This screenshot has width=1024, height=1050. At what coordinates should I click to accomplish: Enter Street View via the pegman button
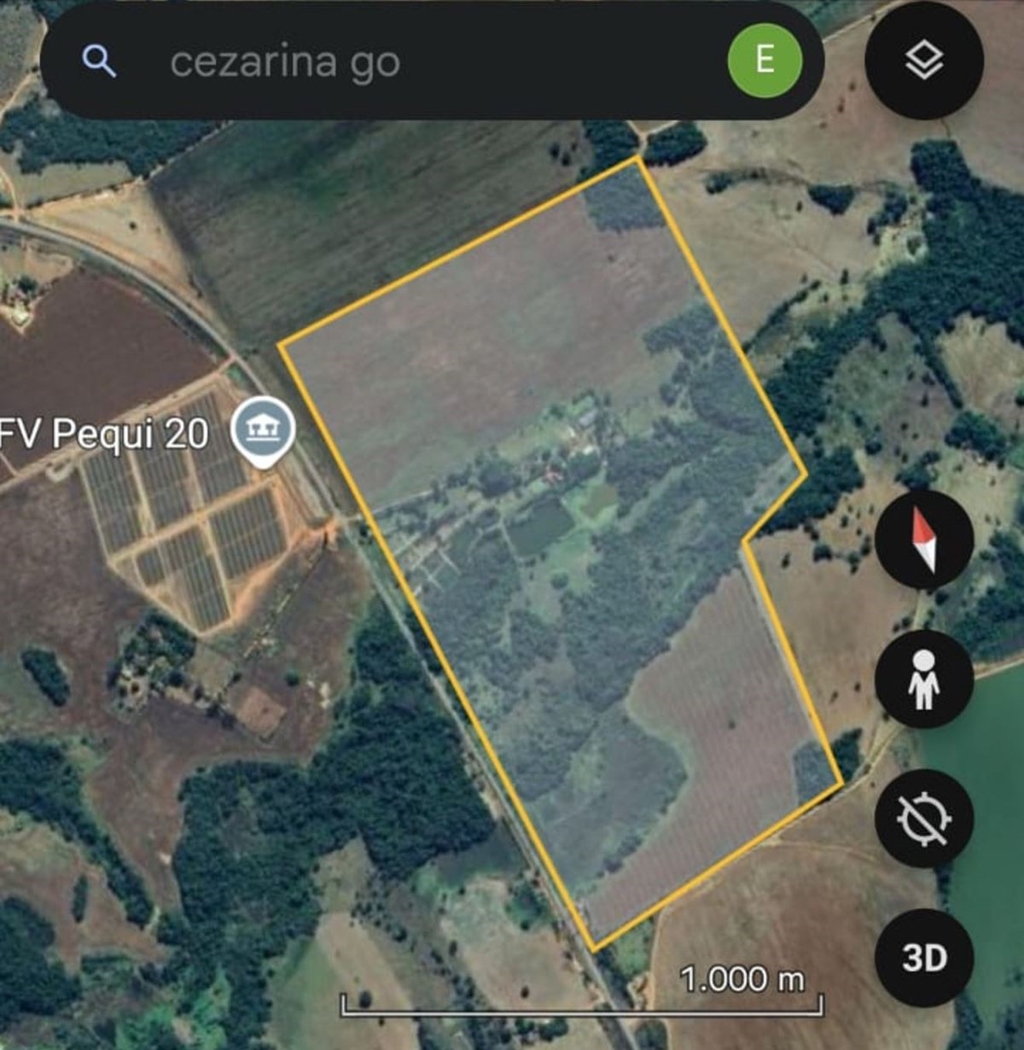click(x=924, y=679)
